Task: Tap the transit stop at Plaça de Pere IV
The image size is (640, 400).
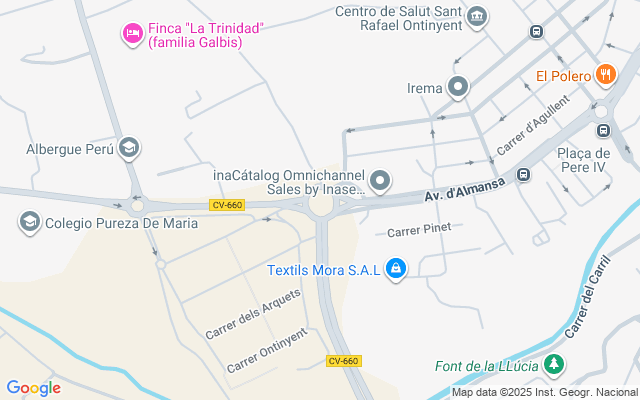Action: pos(603,130)
